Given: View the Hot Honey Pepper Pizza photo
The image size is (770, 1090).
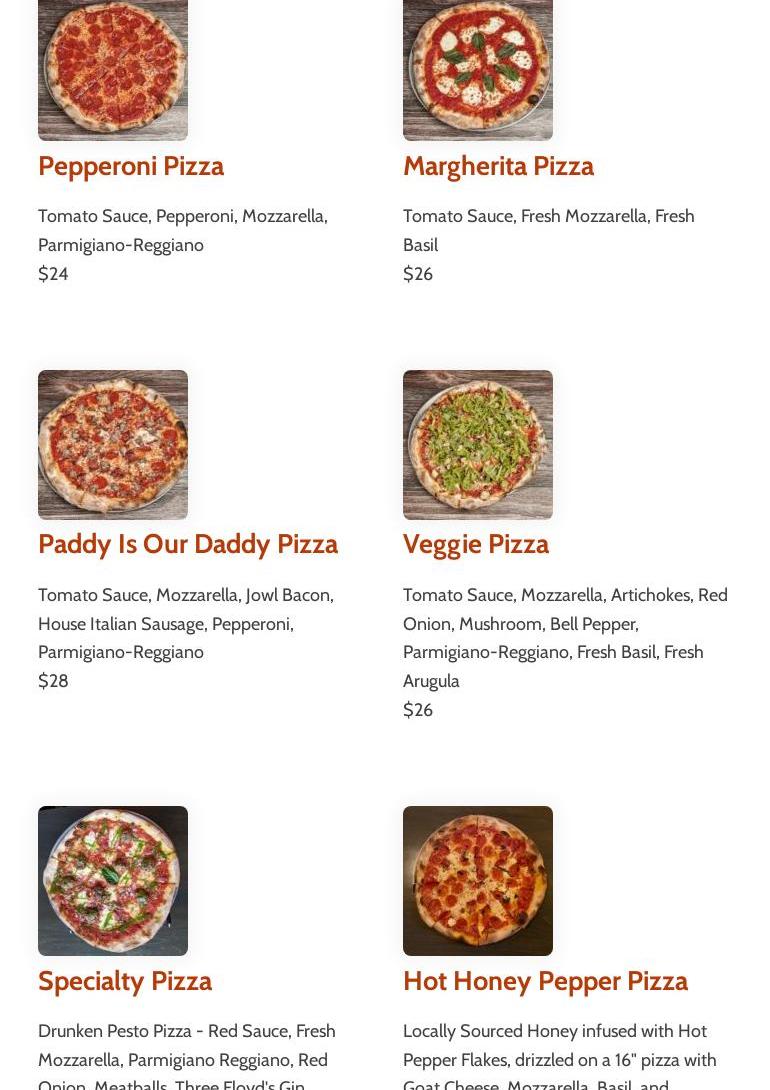Looking at the screenshot, I should [478, 881].
